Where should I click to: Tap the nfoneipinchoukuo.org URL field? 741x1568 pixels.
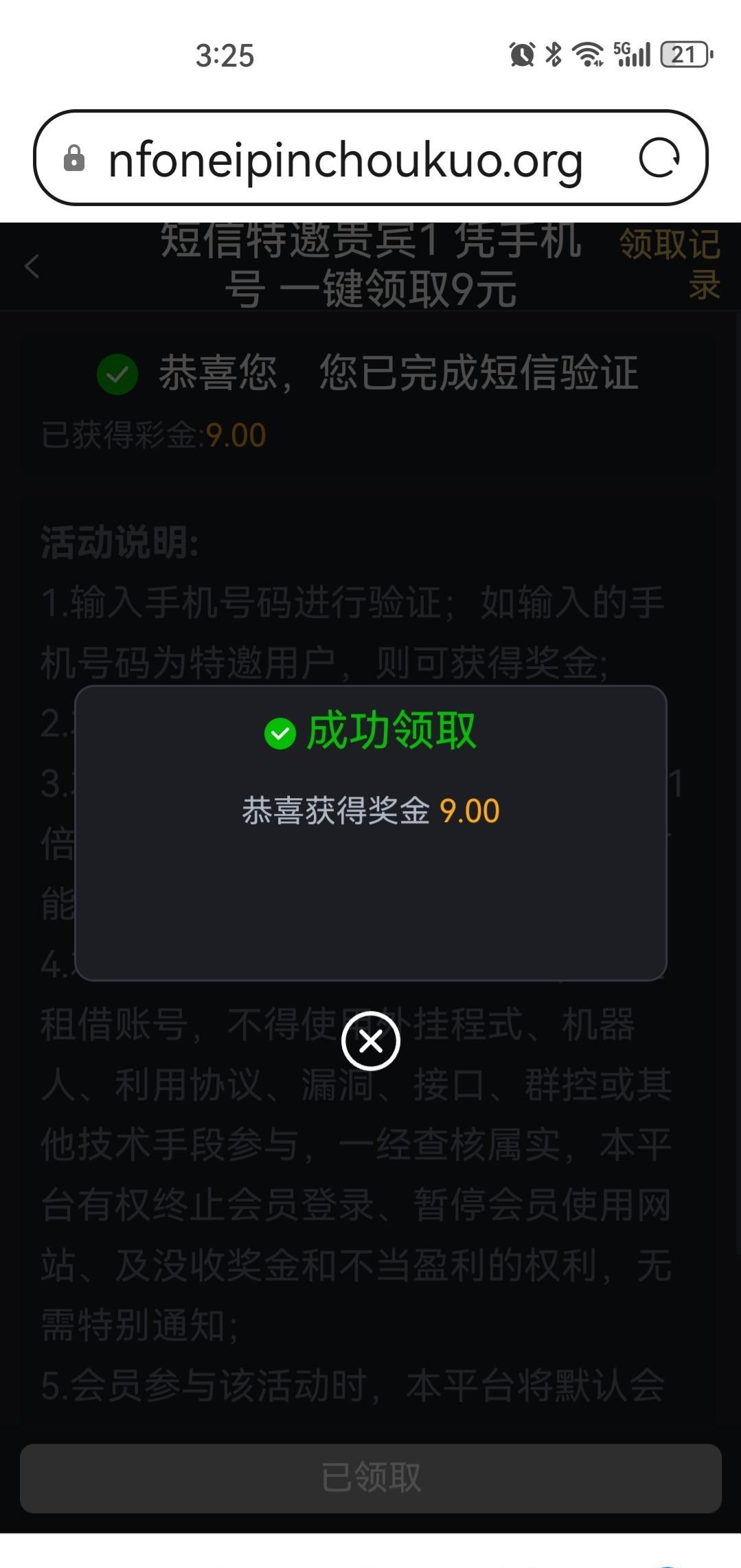(345, 160)
